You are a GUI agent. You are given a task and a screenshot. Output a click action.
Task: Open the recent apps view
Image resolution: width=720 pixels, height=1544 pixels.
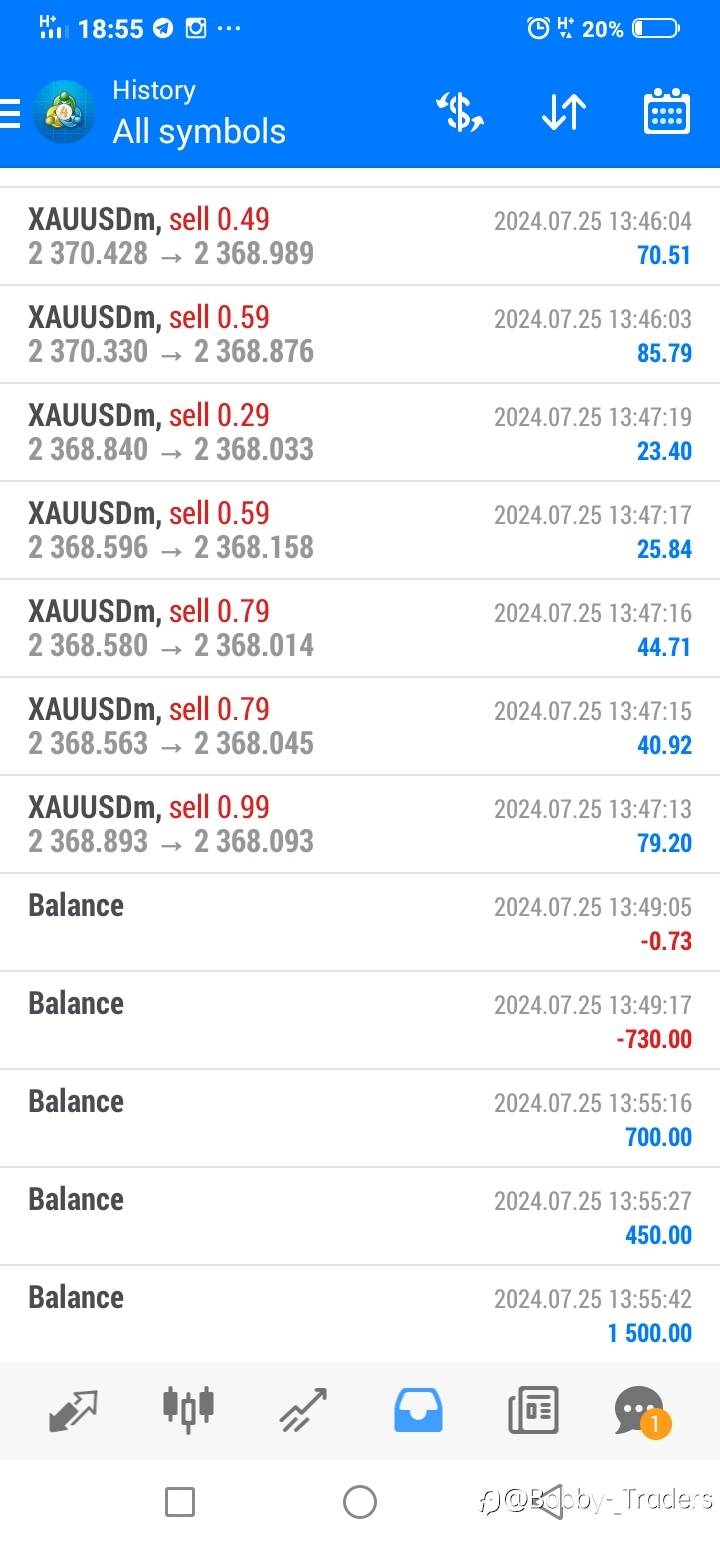pyautogui.click(x=180, y=1501)
